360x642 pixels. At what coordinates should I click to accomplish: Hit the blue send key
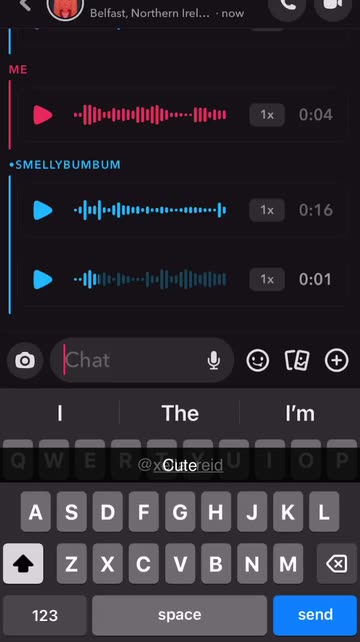pos(315,615)
